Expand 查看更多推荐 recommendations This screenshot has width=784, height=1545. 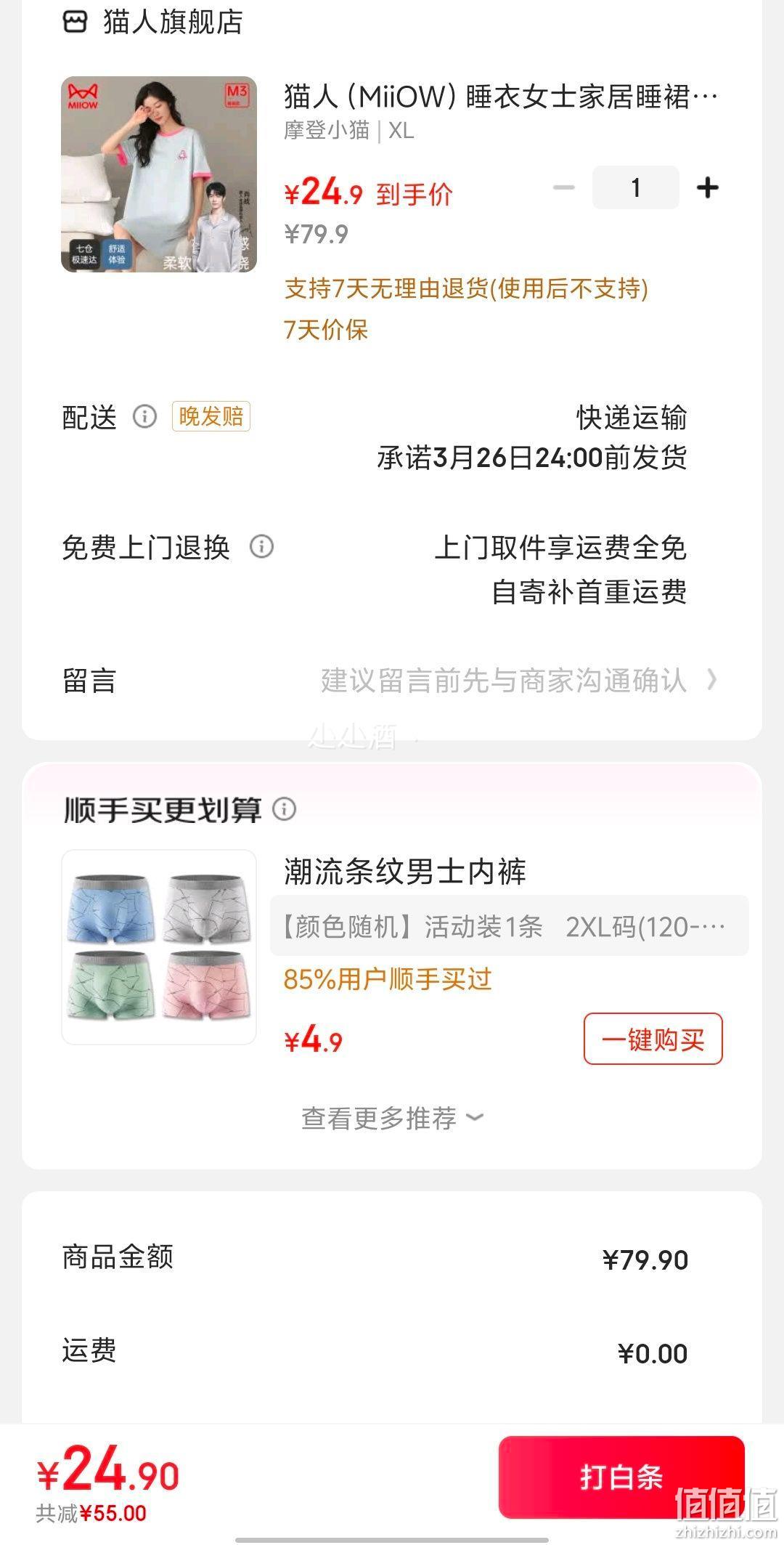tap(392, 1118)
